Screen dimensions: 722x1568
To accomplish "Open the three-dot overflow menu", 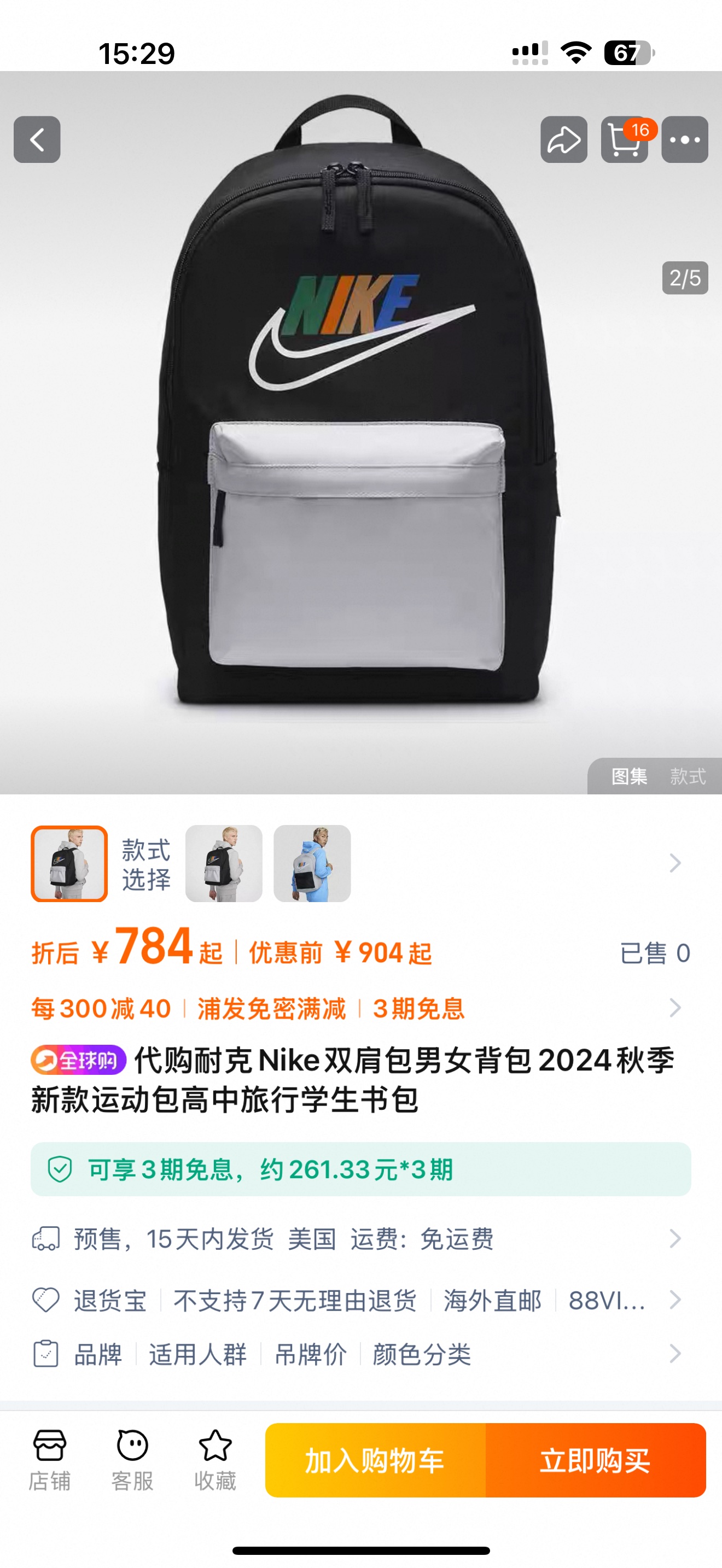I will [x=684, y=139].
